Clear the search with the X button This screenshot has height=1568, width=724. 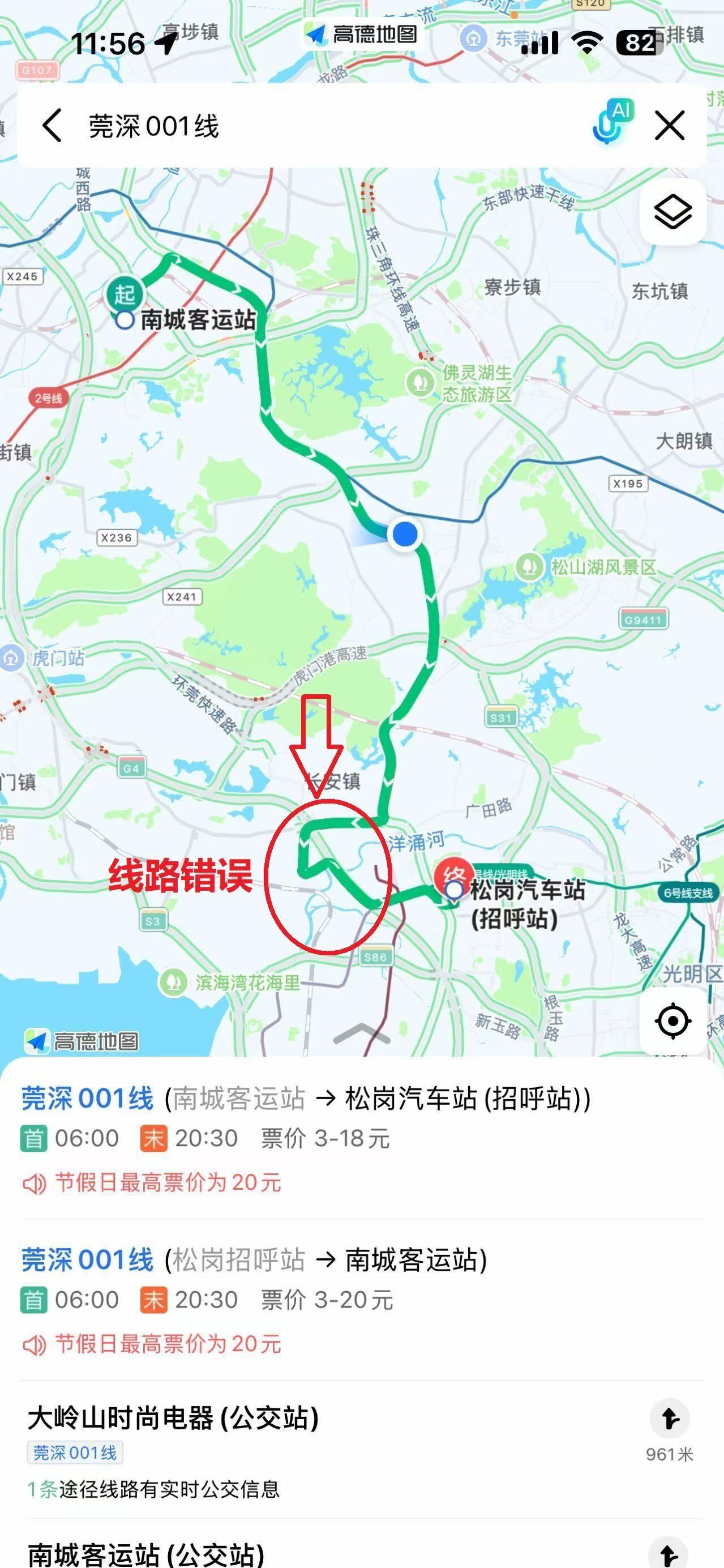pyautogui.click(x=669, y=126)
